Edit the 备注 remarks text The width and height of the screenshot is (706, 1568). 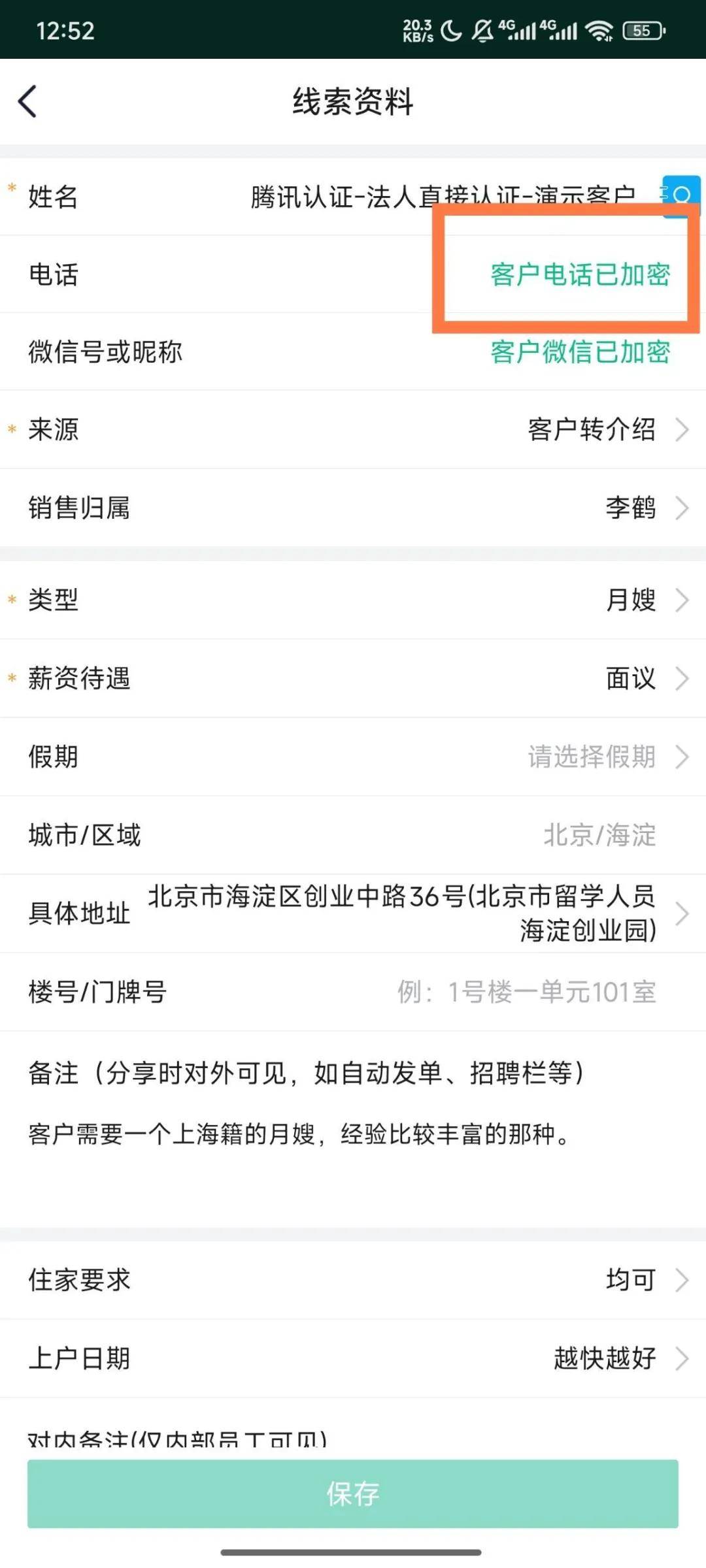tap(298, 1134)
